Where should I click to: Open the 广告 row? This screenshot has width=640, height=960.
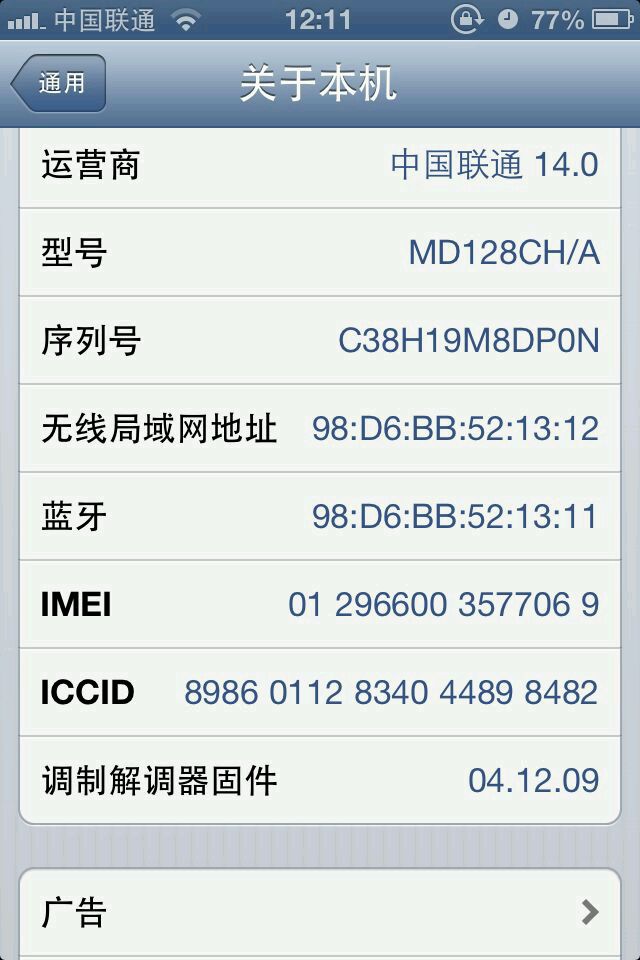320,912
